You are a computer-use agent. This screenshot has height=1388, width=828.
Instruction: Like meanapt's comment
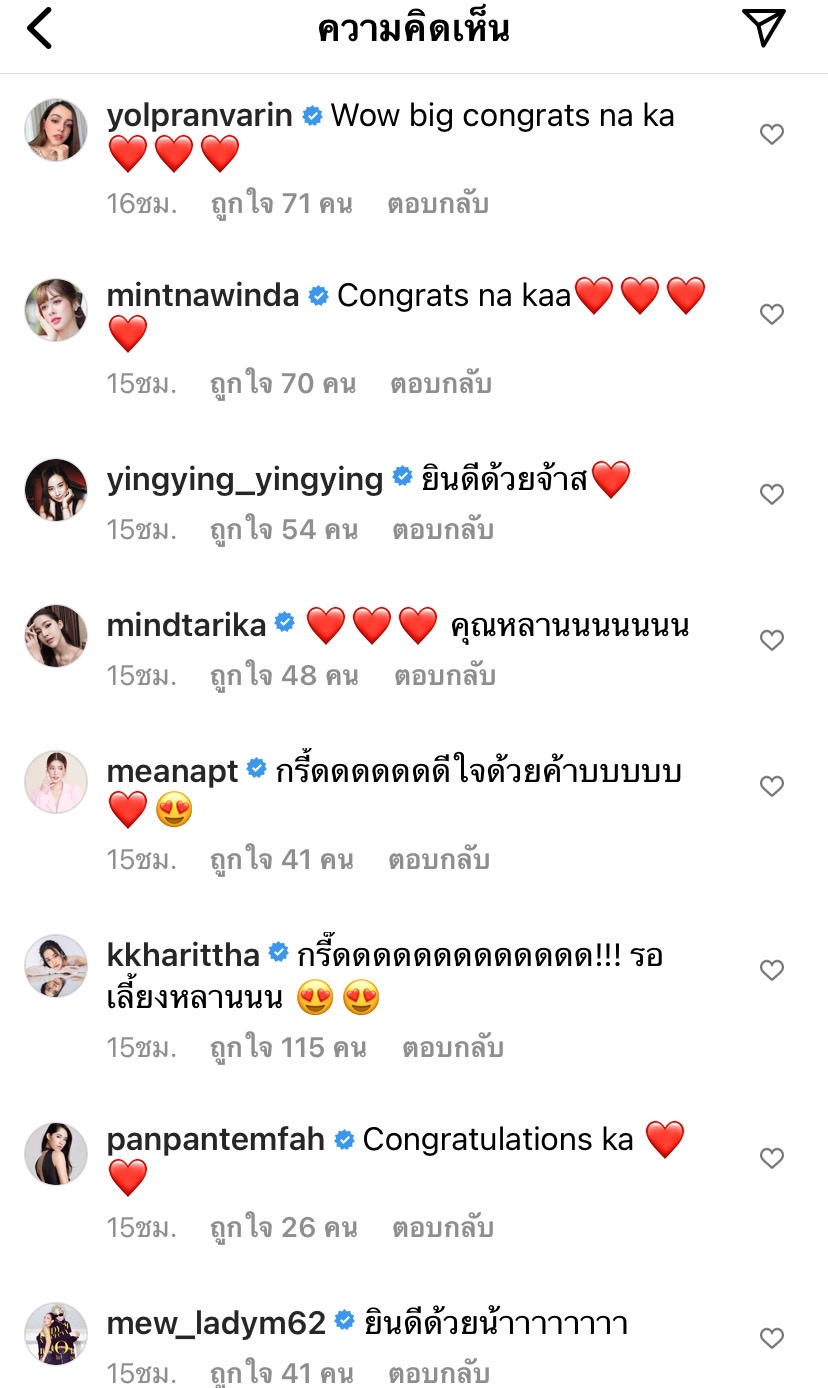pos(771,786)
